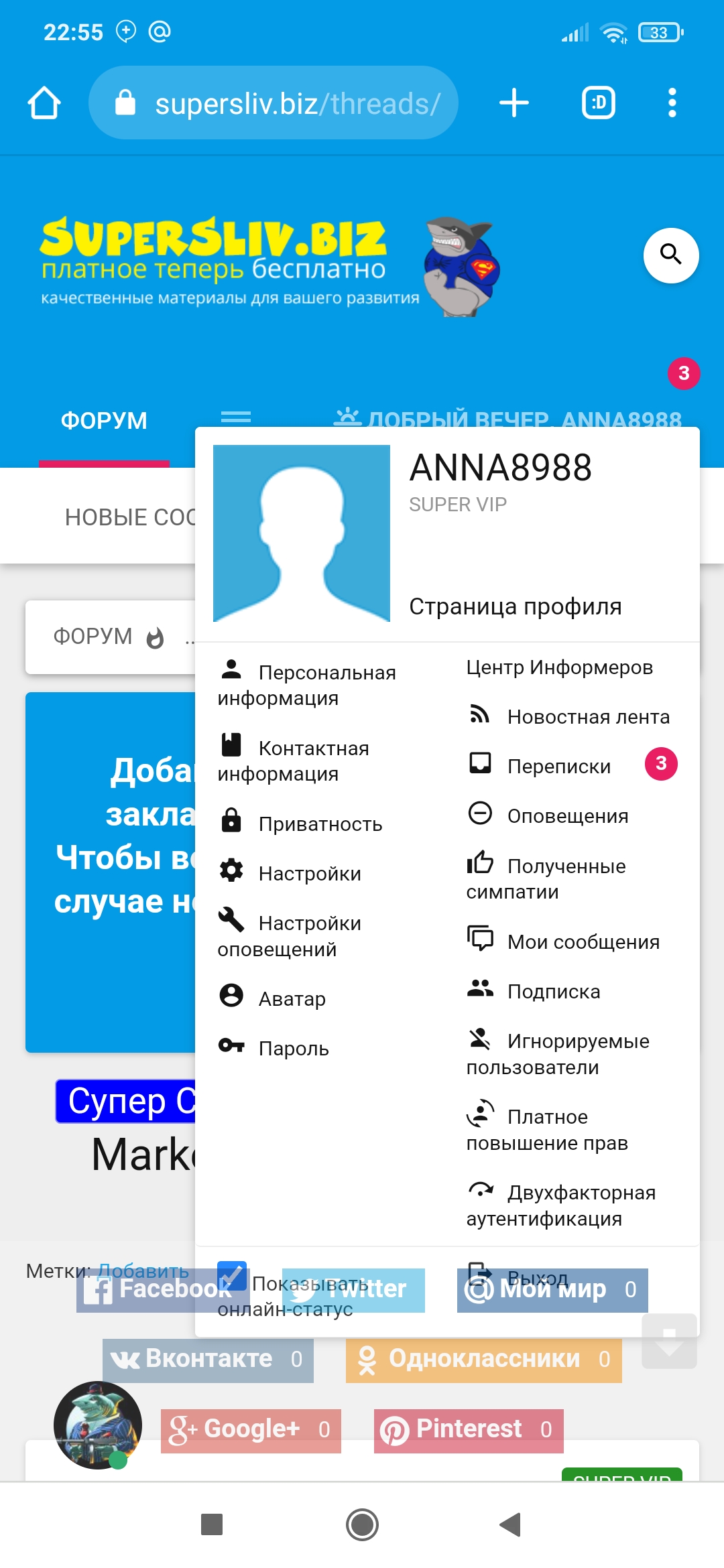Open Подписка list
The height and width of the screenshot is (1568, 724).
[534, 990]
